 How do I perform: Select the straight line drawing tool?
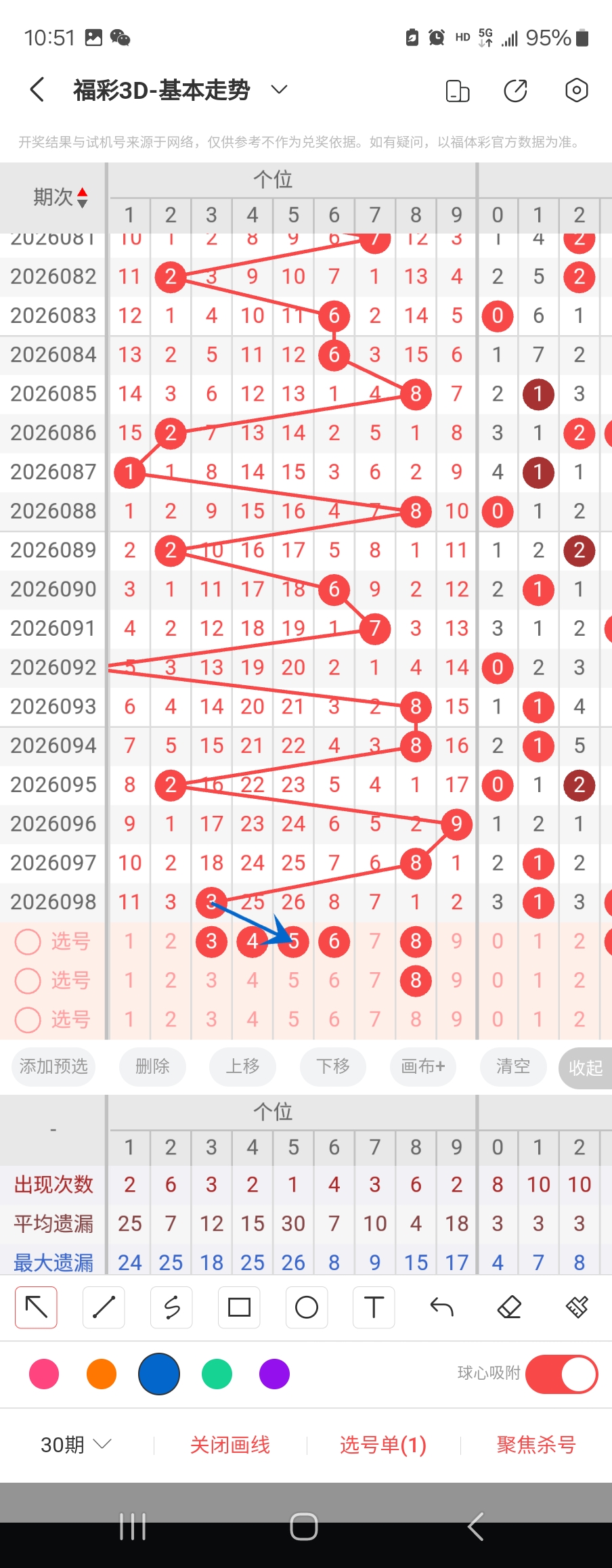pyautogui.click(x=104, y=1307)
